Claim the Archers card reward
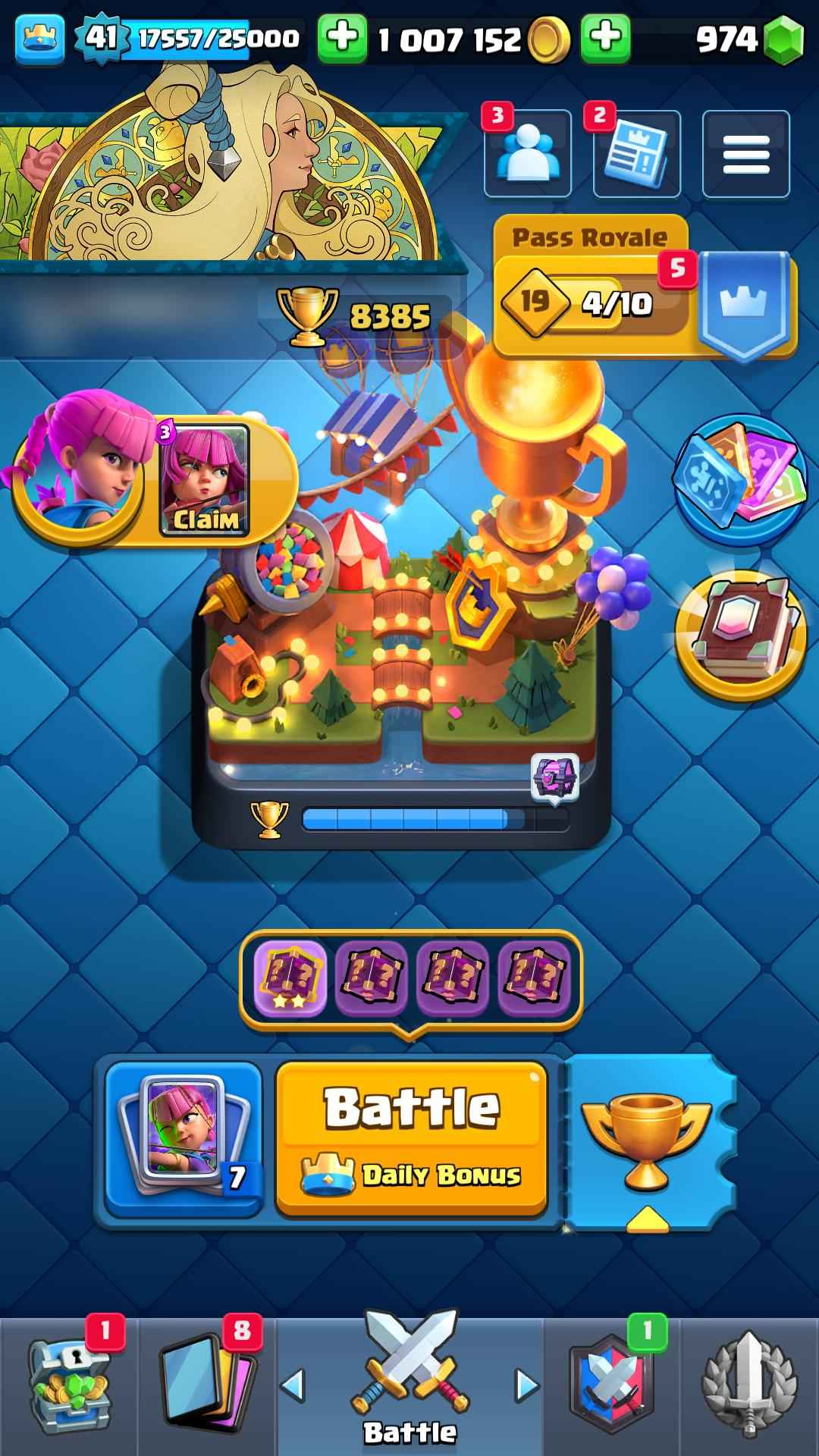The height and width of the screenshot is (1456, 819). point(205,481)
